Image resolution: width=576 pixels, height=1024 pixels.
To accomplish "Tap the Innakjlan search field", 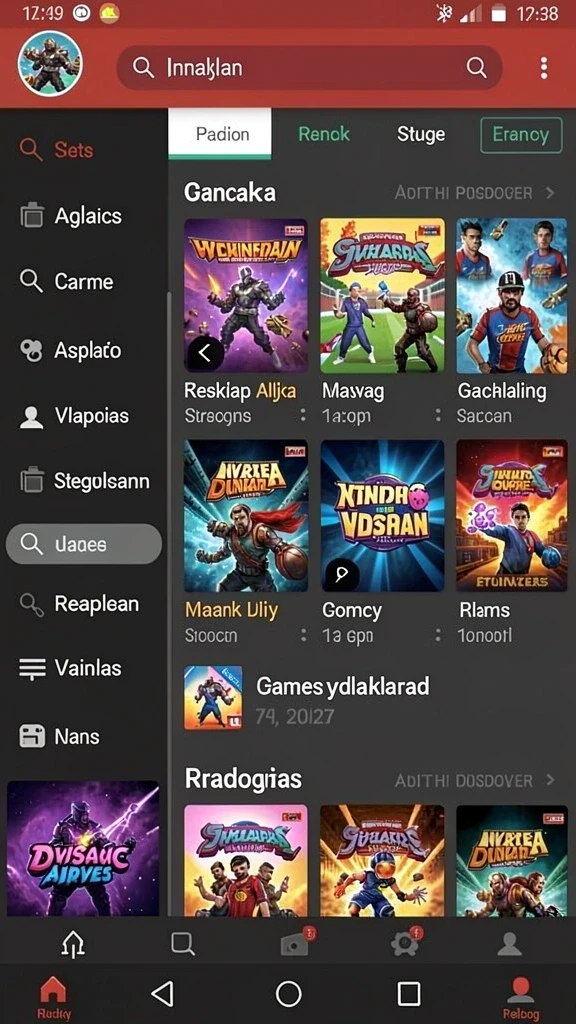I will [309, 67].
